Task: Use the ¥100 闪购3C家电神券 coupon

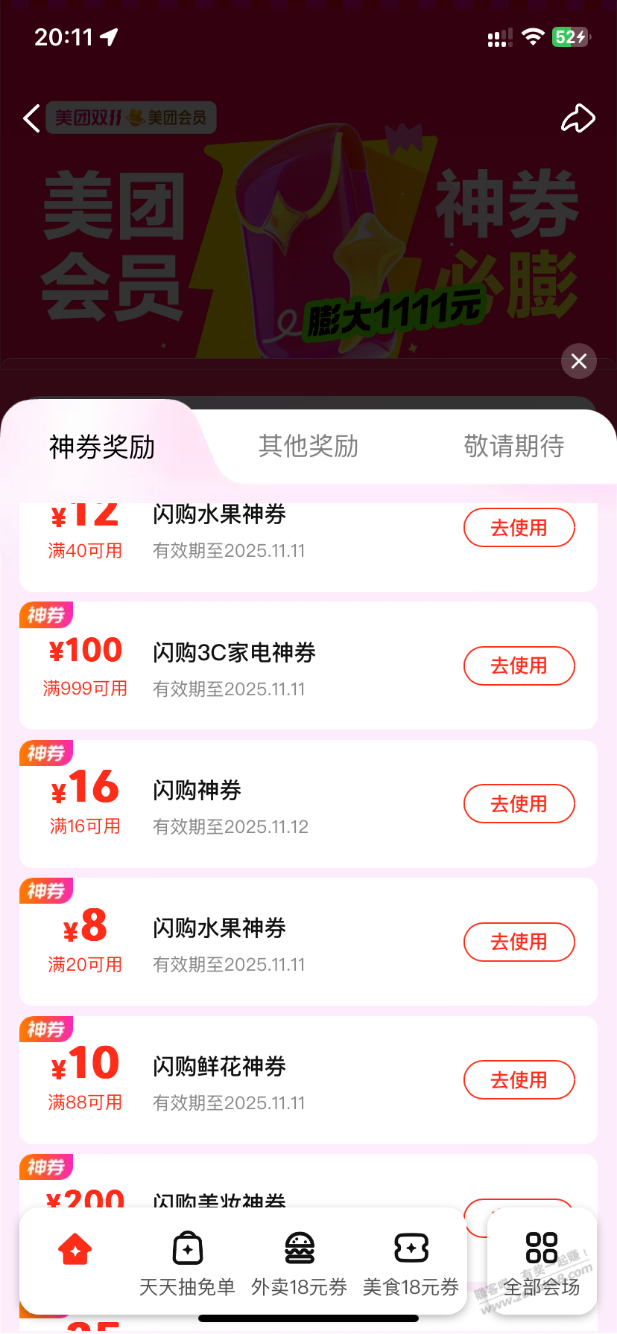Action: tap(519, 666)
